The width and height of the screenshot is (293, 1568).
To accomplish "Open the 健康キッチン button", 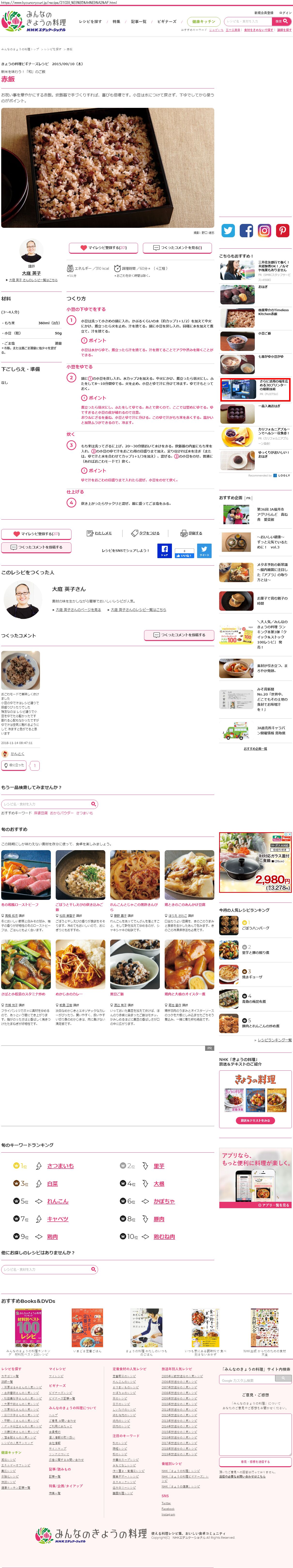I will pos(203,21).
